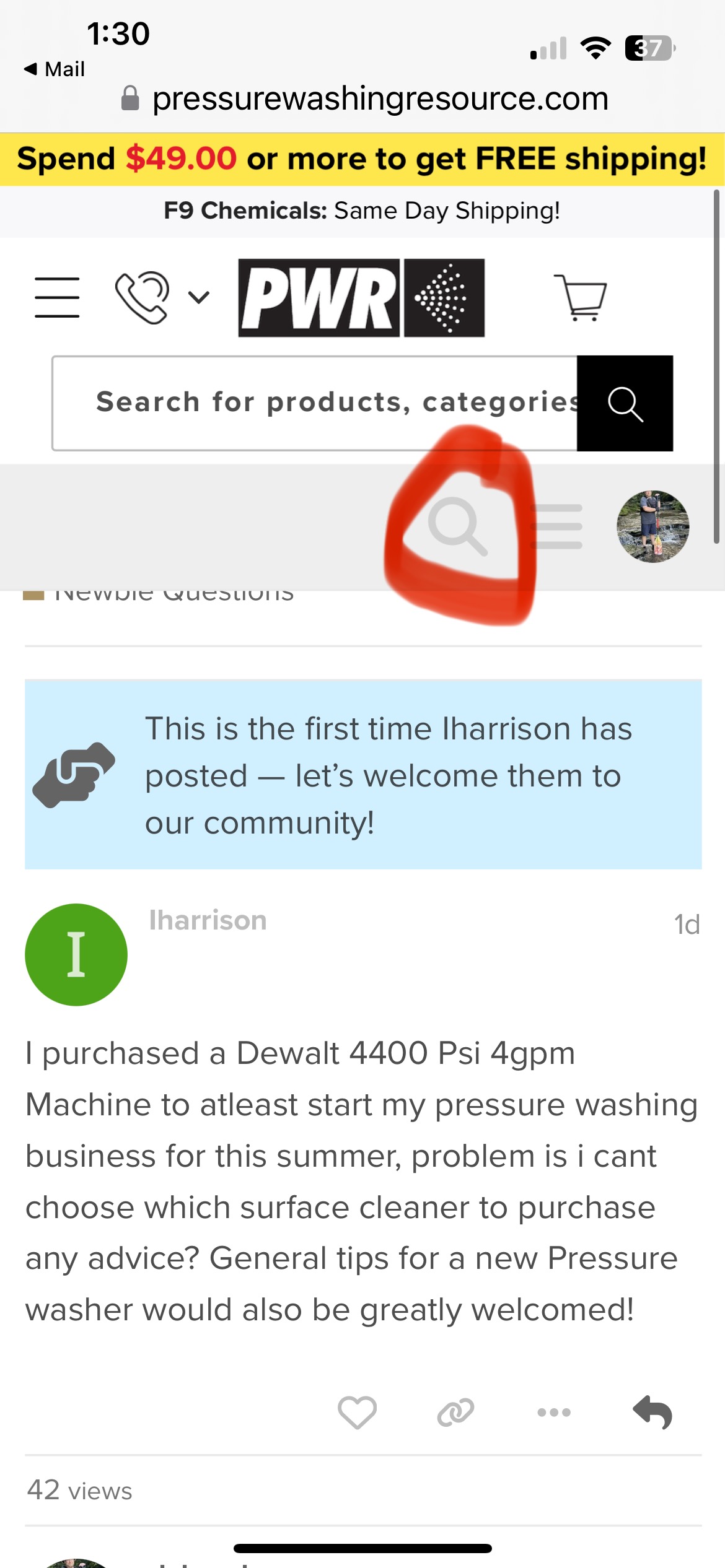Like lharrison's post
725x1568 pixels.
pyautogui.click(x=357, y=1413)
